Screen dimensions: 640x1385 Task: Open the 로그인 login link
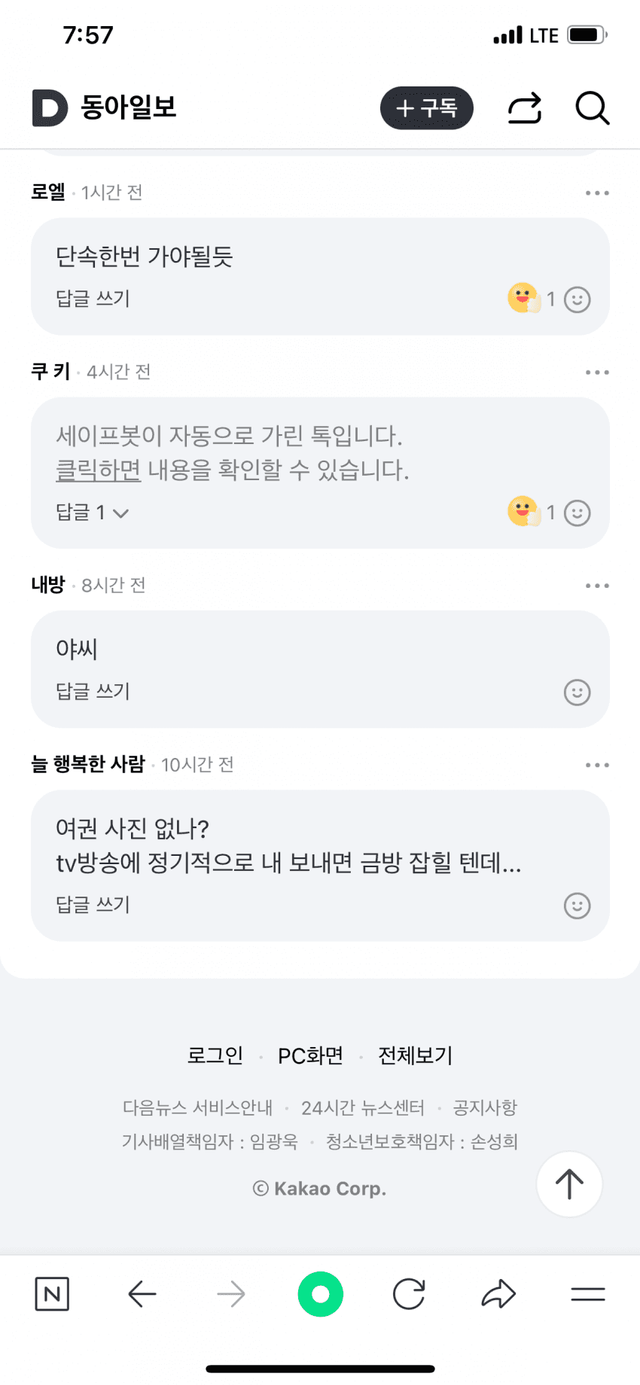215,1055
